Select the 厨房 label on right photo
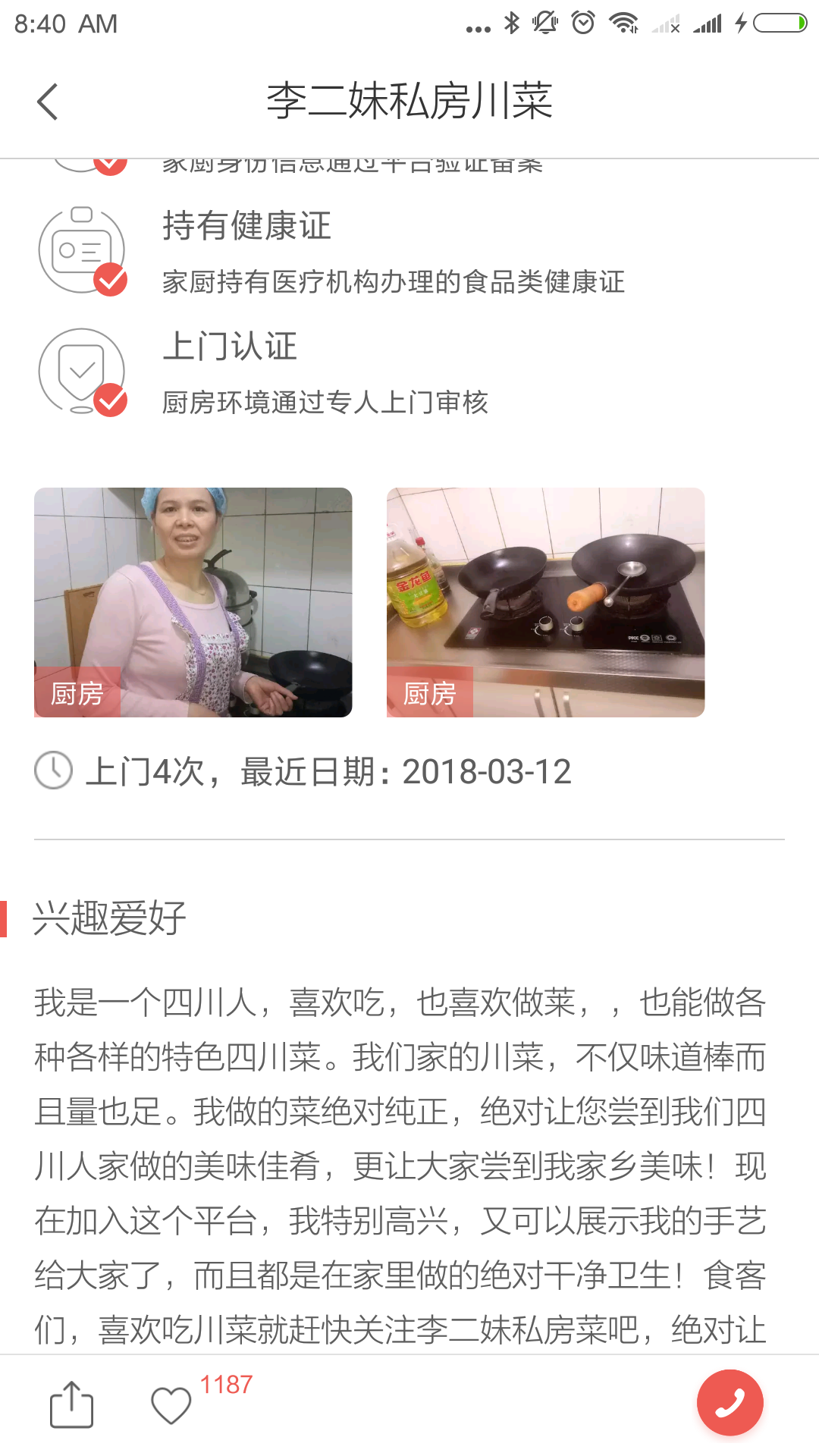Image resolution: width=819 pixels, height=1456 pixels. tap(430, 693)
